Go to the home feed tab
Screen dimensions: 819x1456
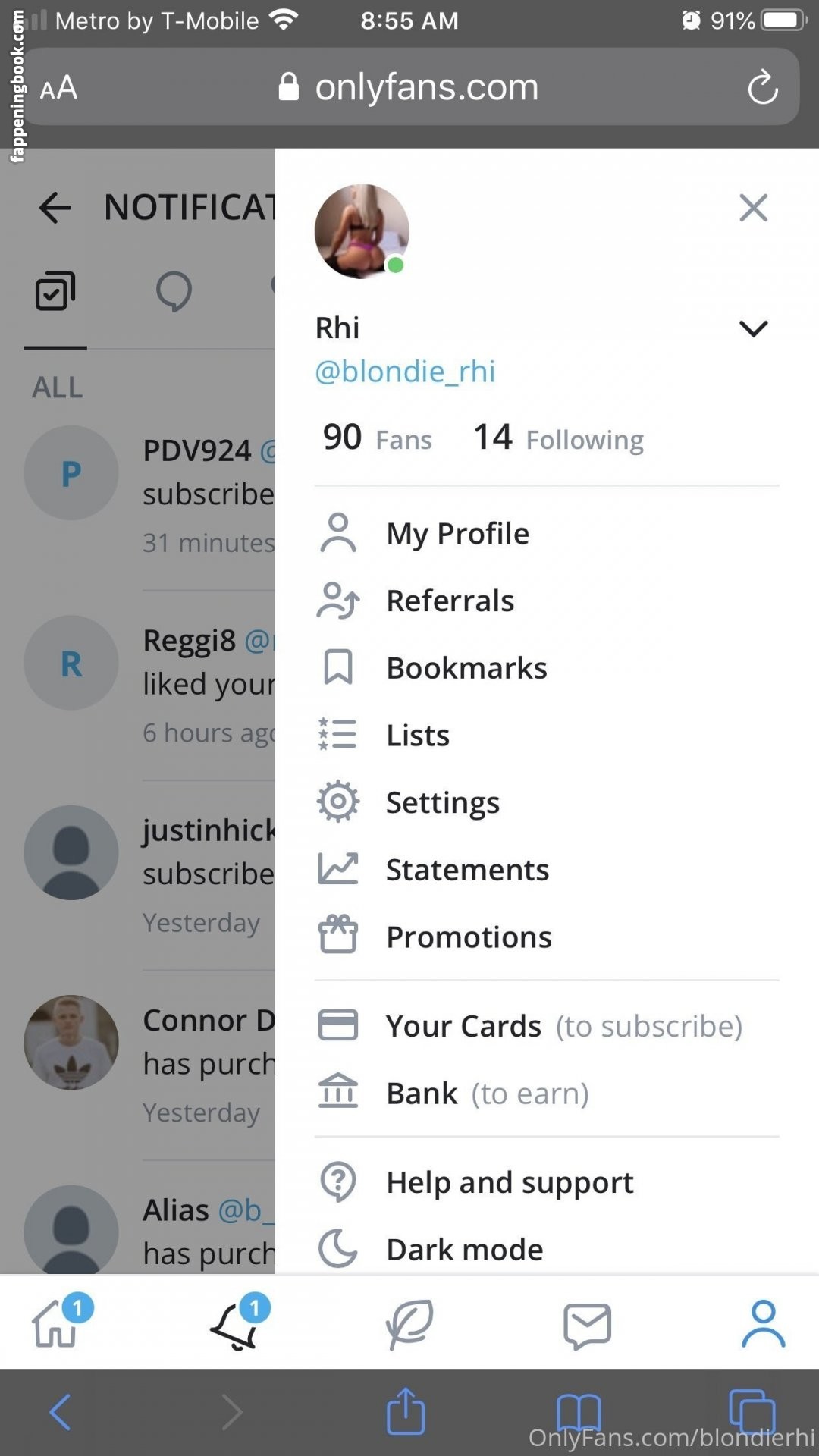coord(55,1323)
